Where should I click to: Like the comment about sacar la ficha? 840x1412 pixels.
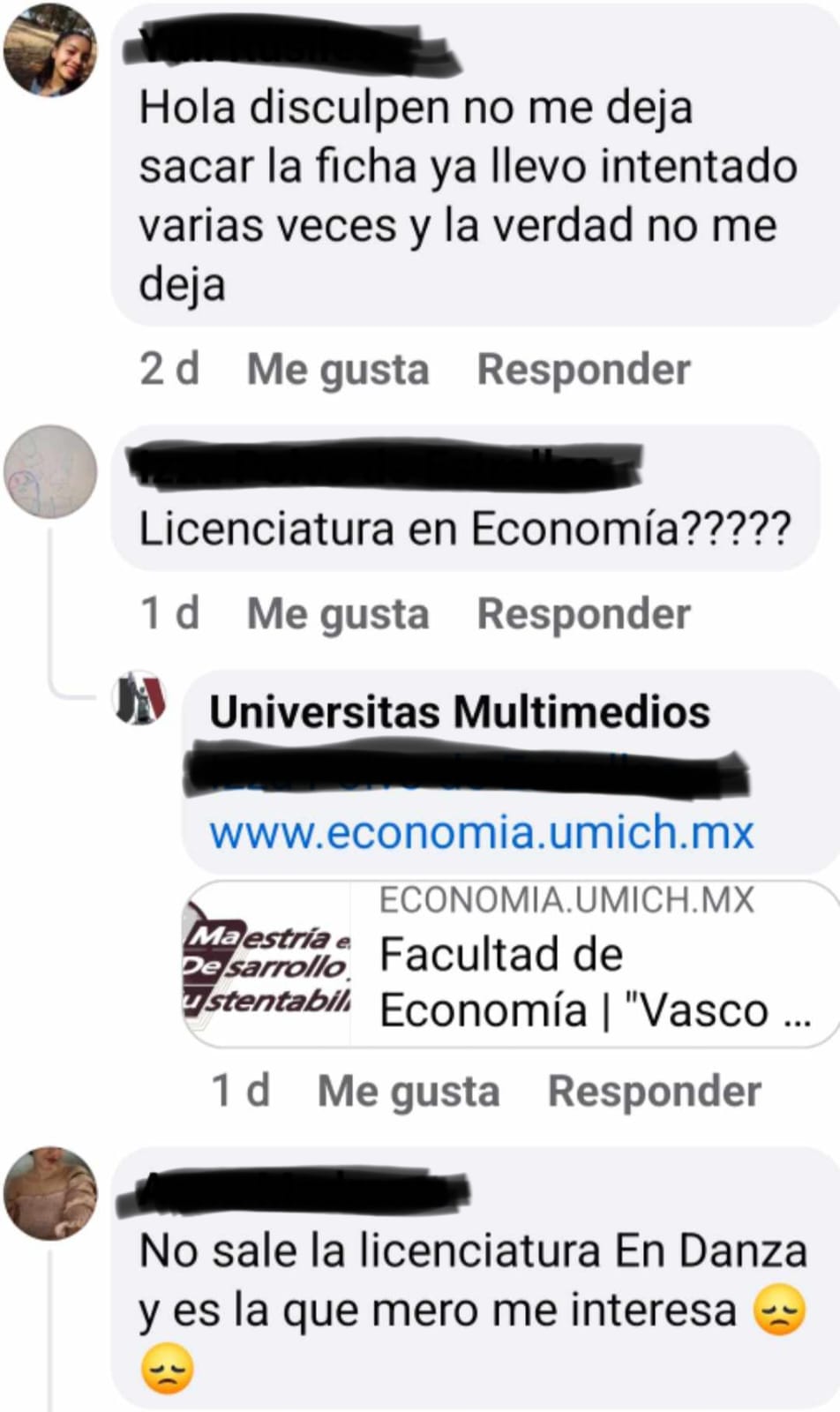pyautogui.click(x=338, y=370)
